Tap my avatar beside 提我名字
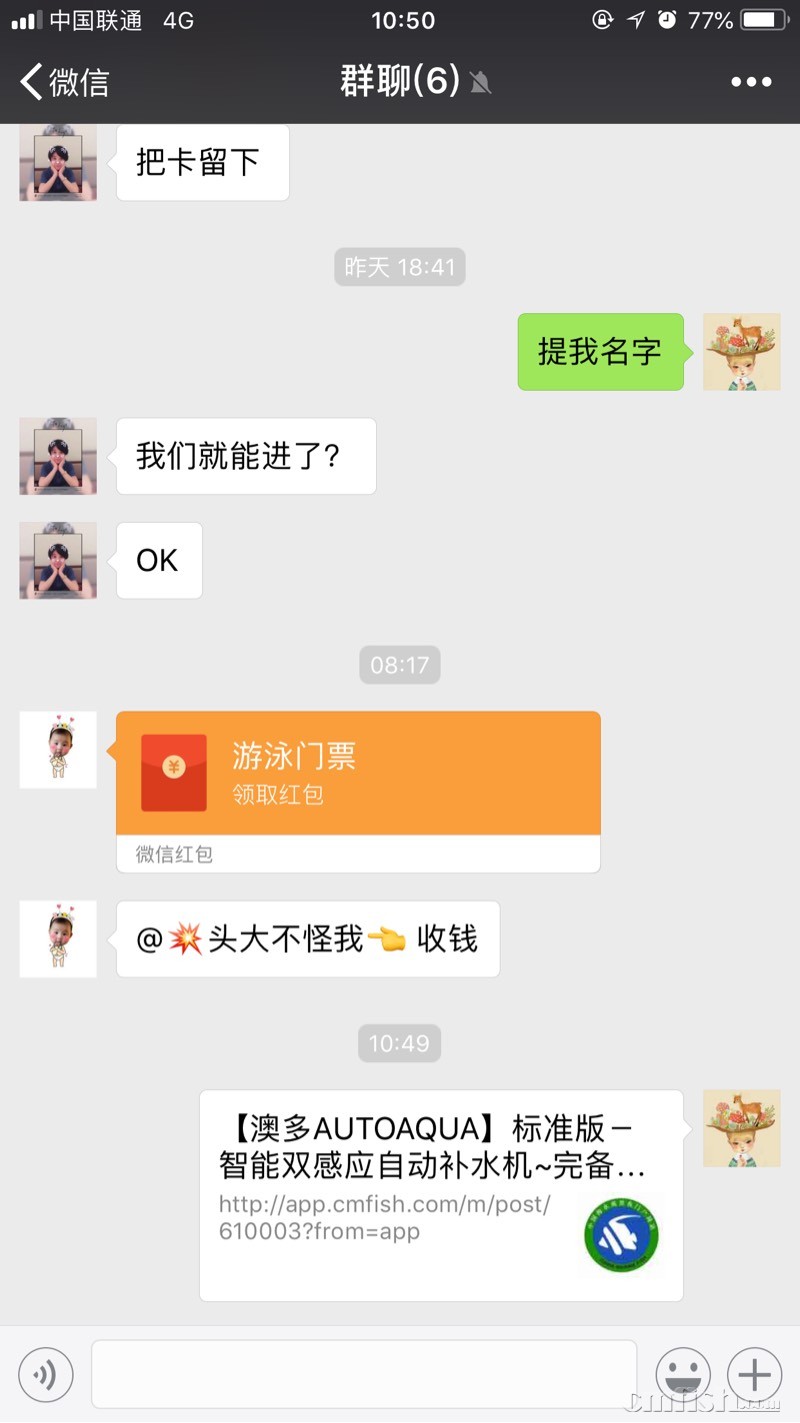The height and width of the screenshot is (1423, 800). [x=741, y=352]
